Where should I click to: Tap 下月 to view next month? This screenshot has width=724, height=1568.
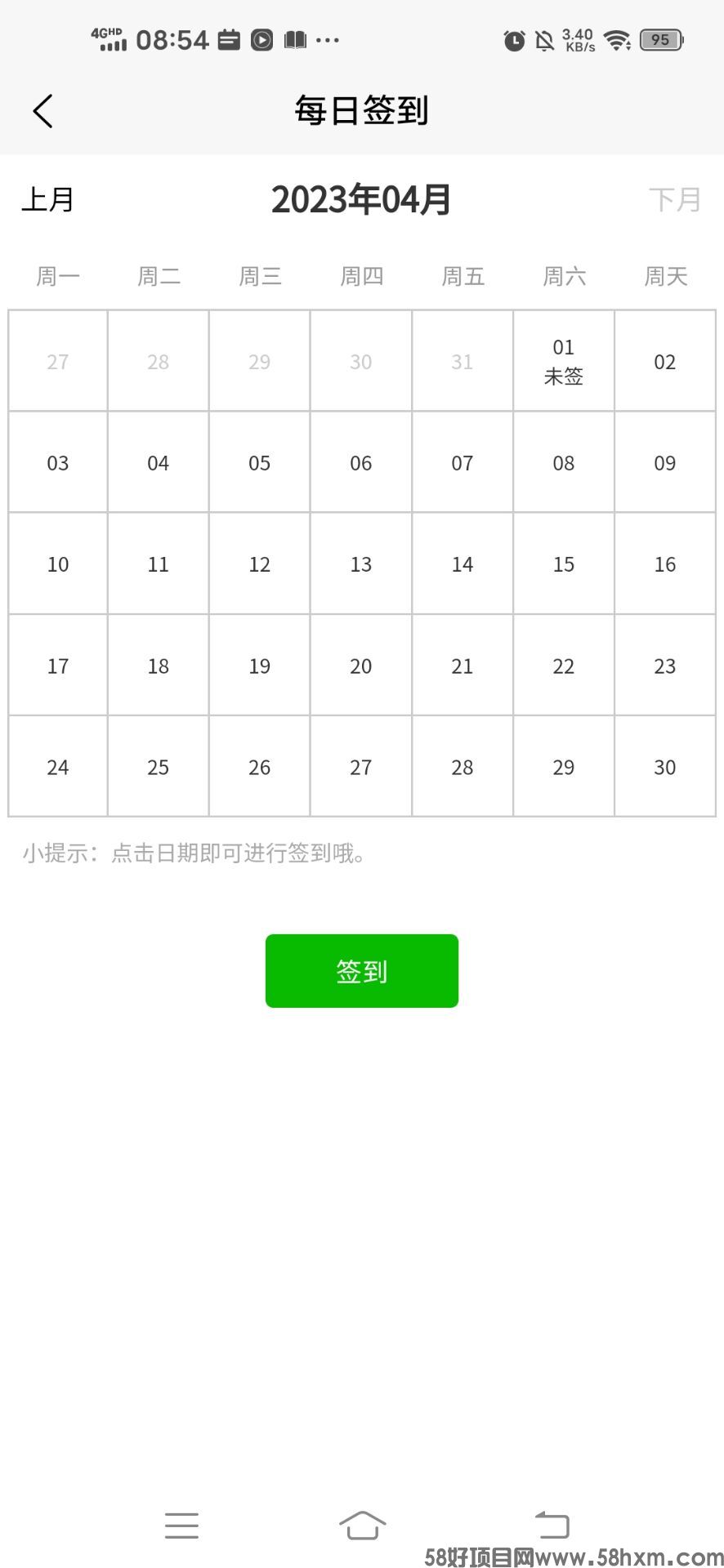(x=675, y=199)
